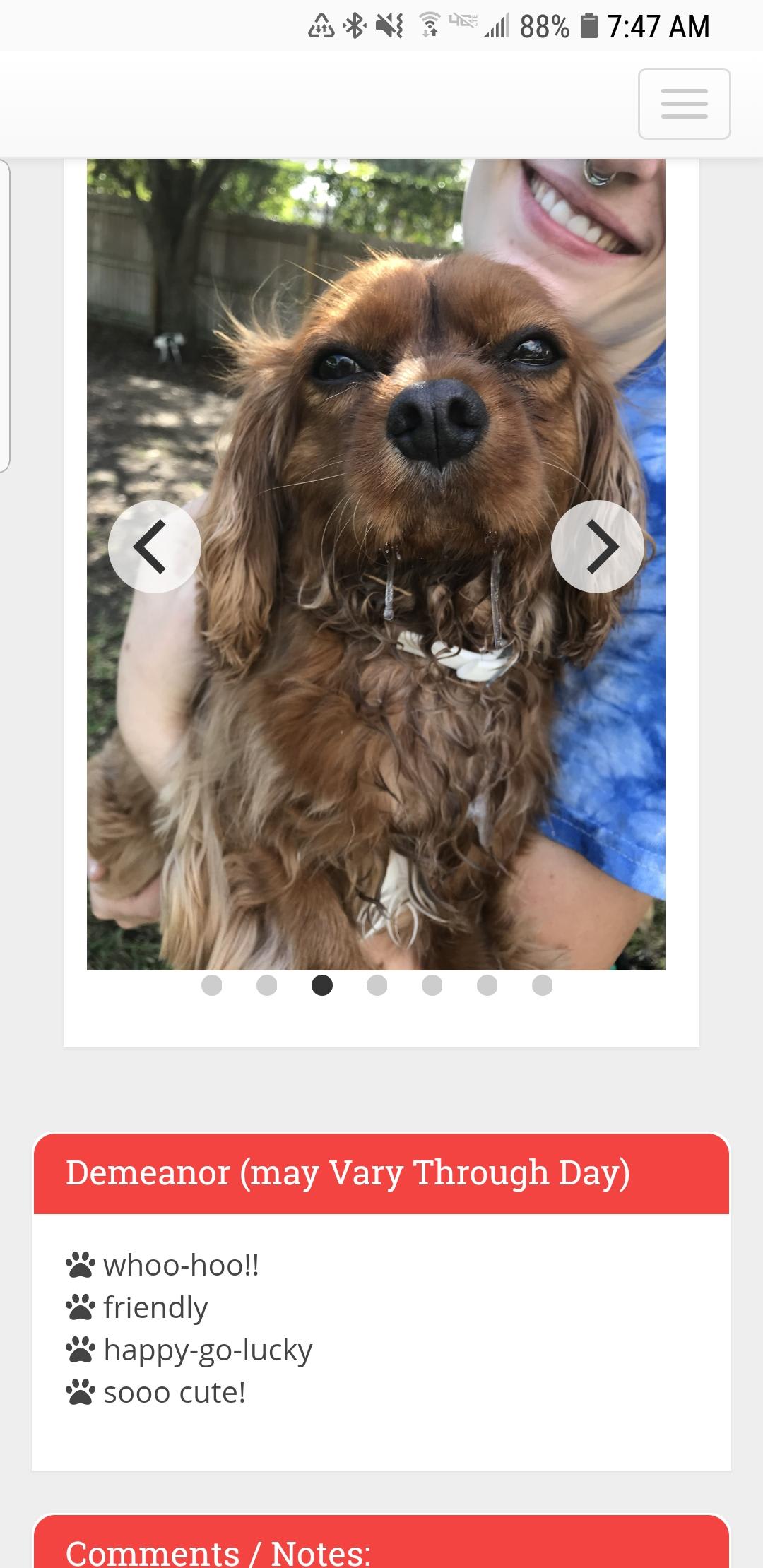The image size is (763, 1568).
Task: Advance to the next carousel photo
Action: coord(598,546)
